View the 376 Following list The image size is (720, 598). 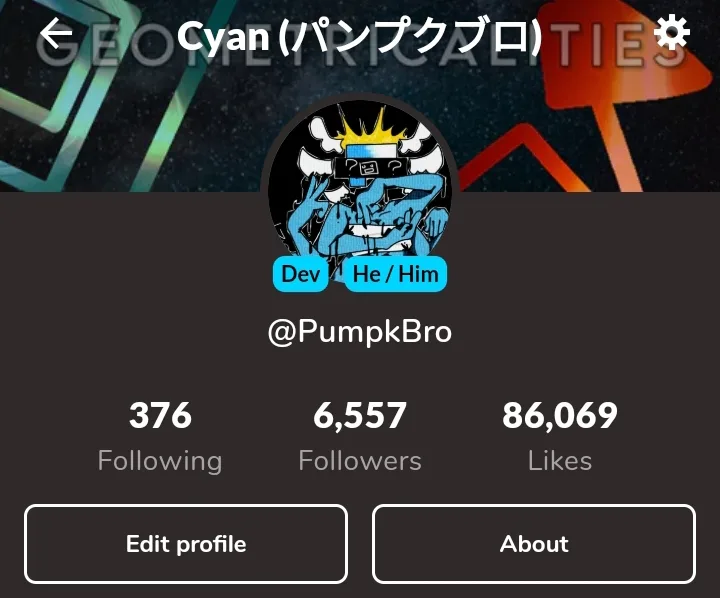[x=160, y=437]
